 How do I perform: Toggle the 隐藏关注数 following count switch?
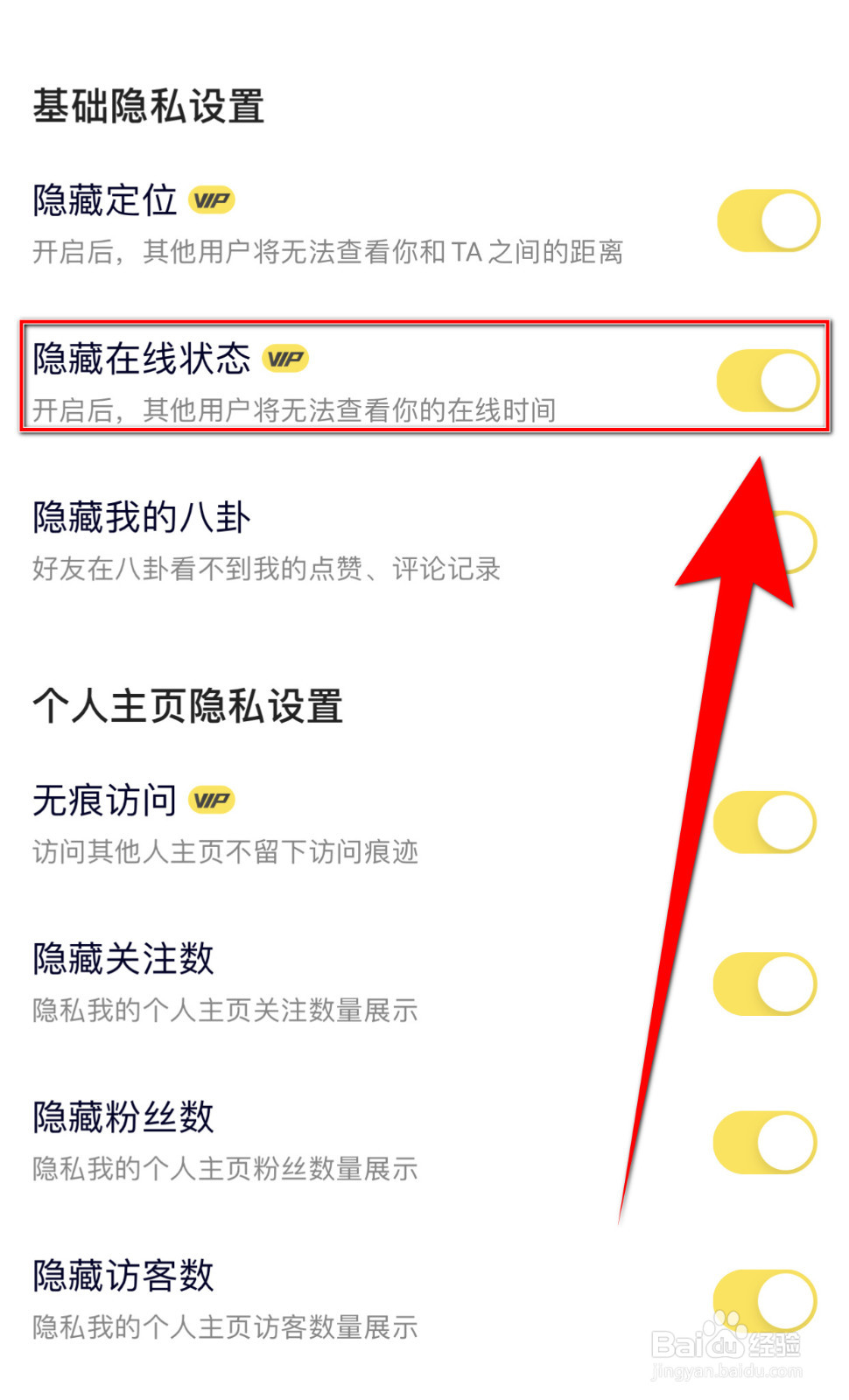(765, 982)
